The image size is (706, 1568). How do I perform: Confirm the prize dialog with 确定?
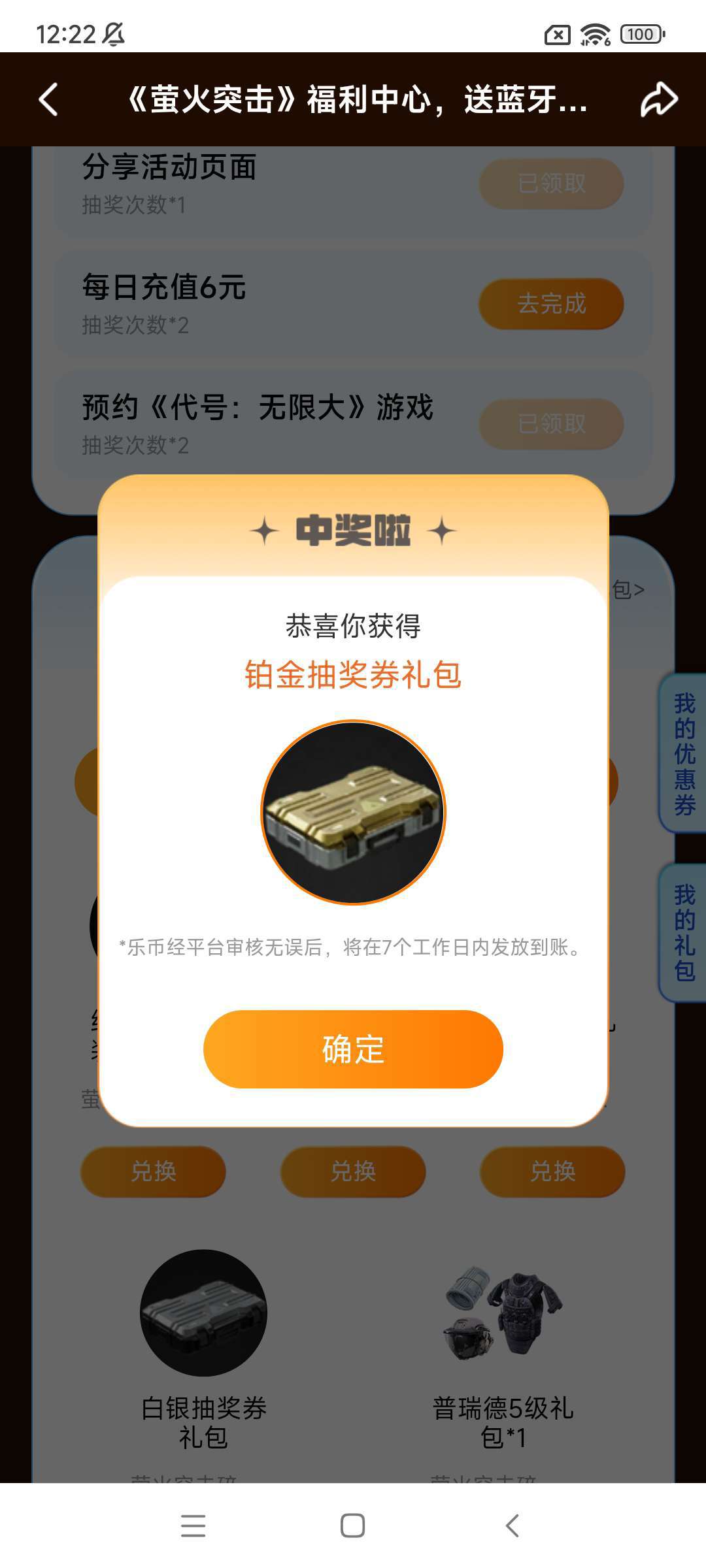point(353,1049)
